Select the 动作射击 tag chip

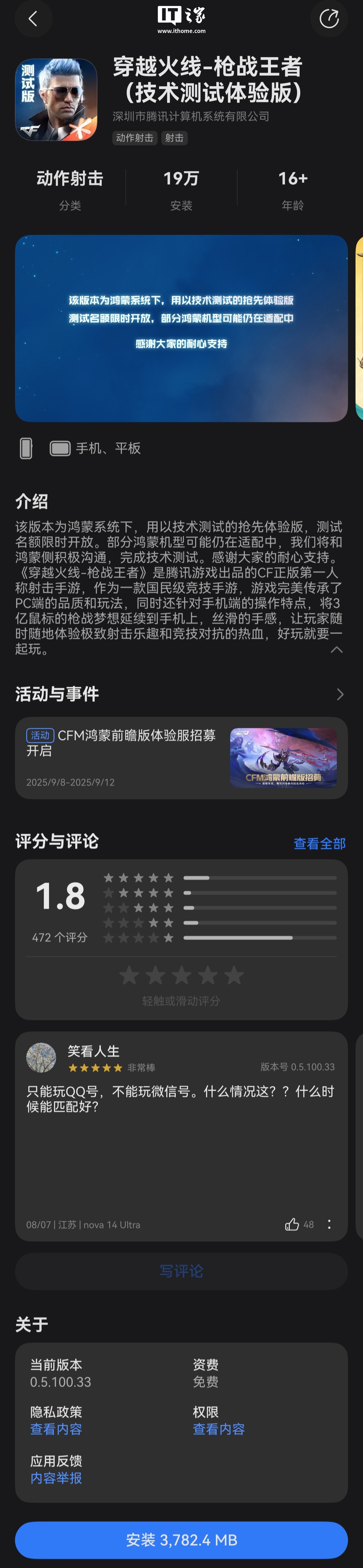(x=135, y=138)
